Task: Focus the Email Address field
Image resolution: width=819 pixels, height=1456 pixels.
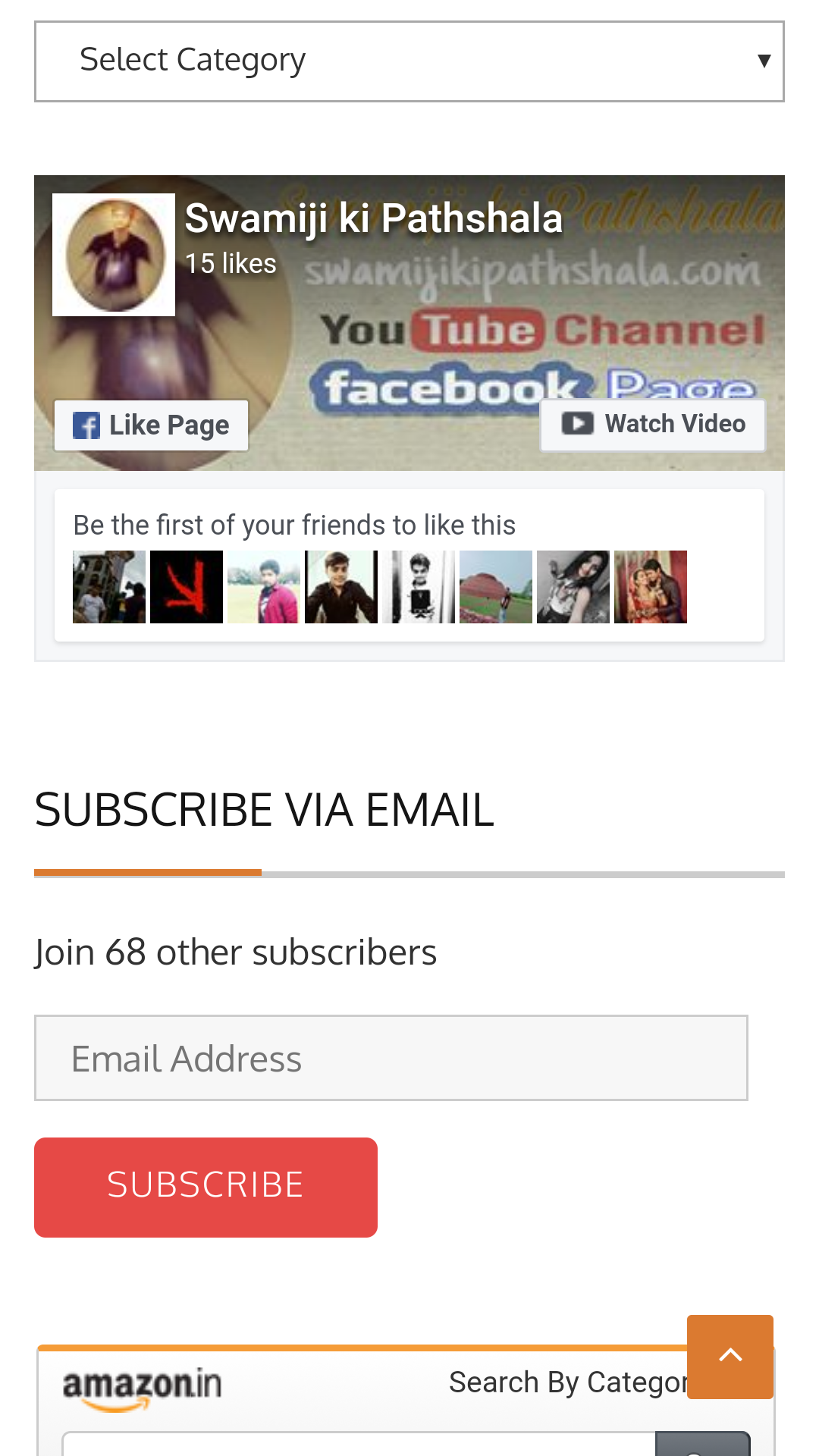Action: tap(391, 1058)
